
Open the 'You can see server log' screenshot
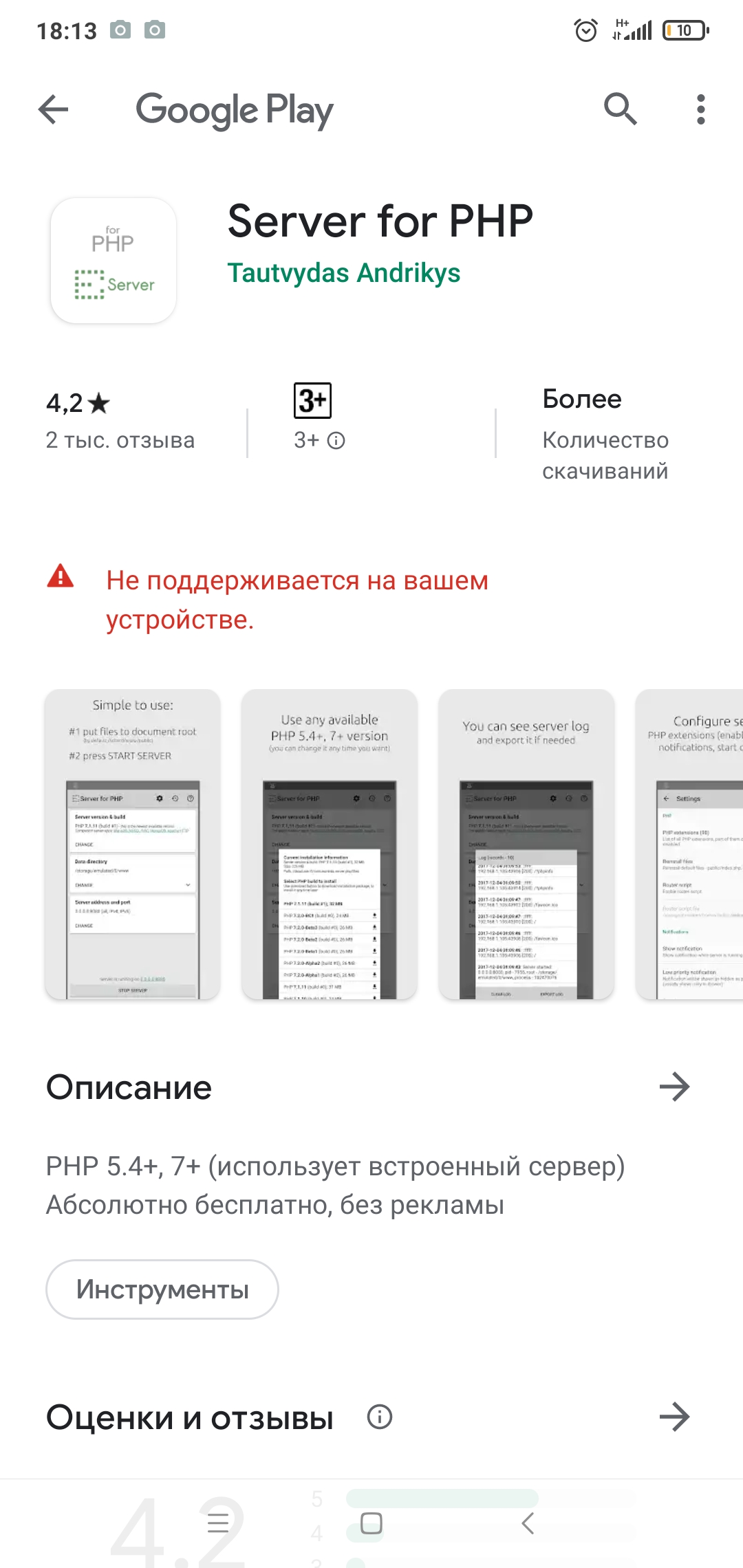pos(526,844)
